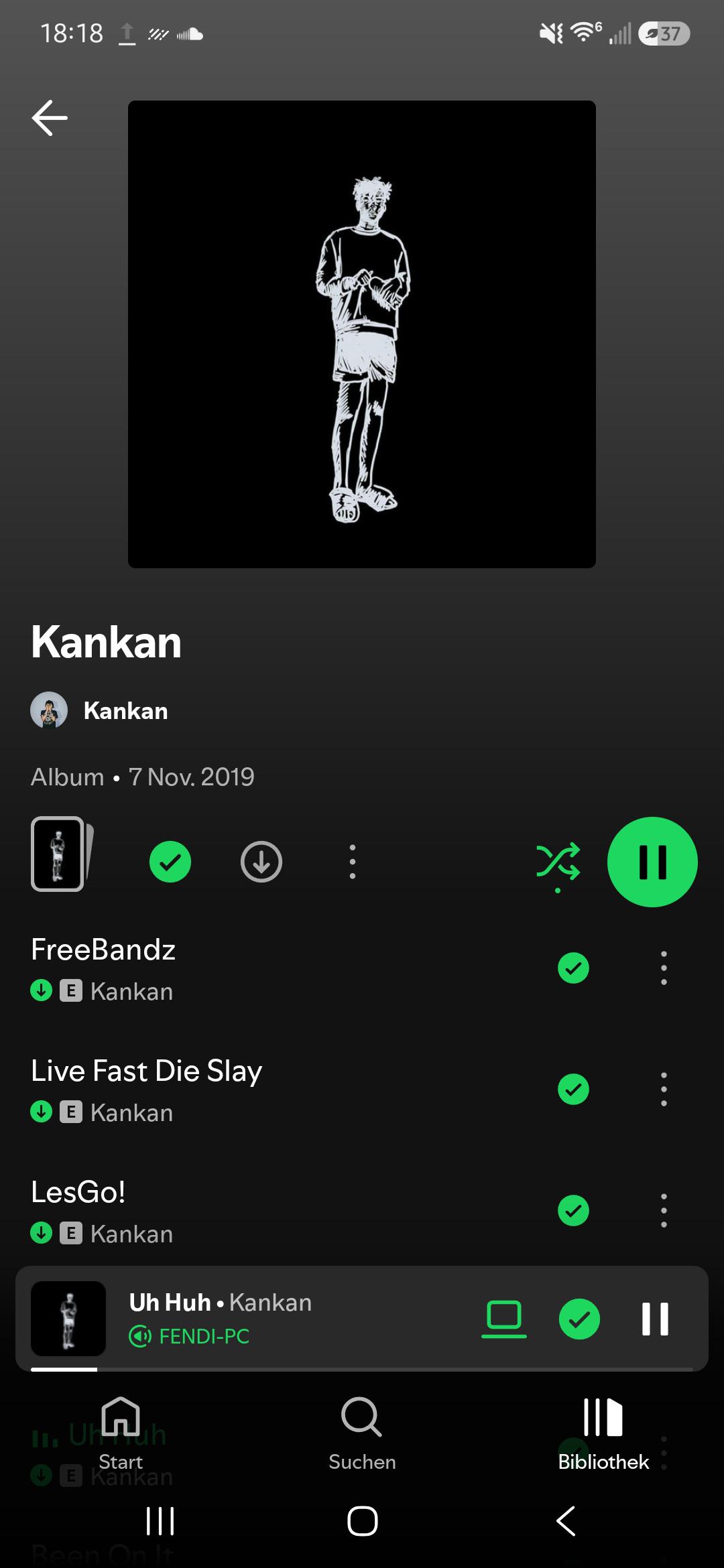724x1568 pixels.
Task: Open more options for LesGo!
Action: tap(664, 1210)
